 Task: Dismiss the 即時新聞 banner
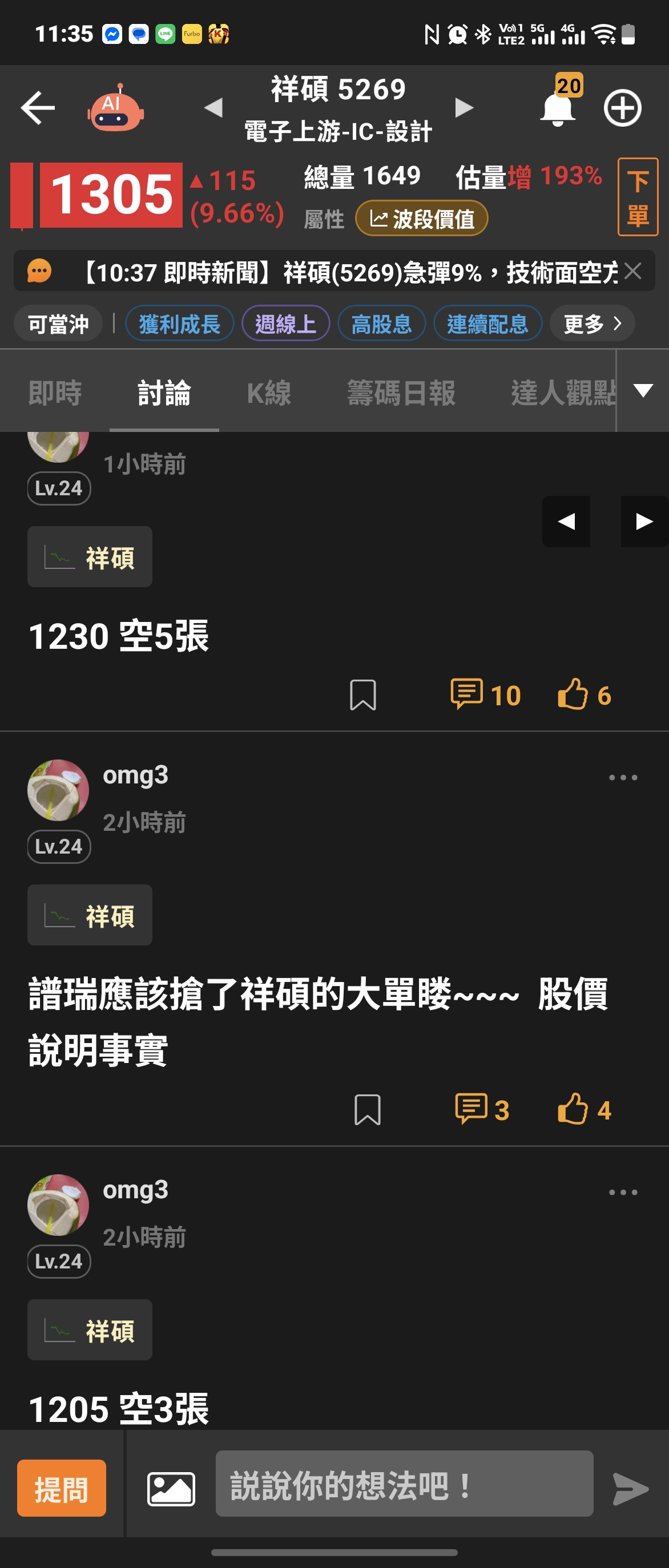click(x=633, y=272)
